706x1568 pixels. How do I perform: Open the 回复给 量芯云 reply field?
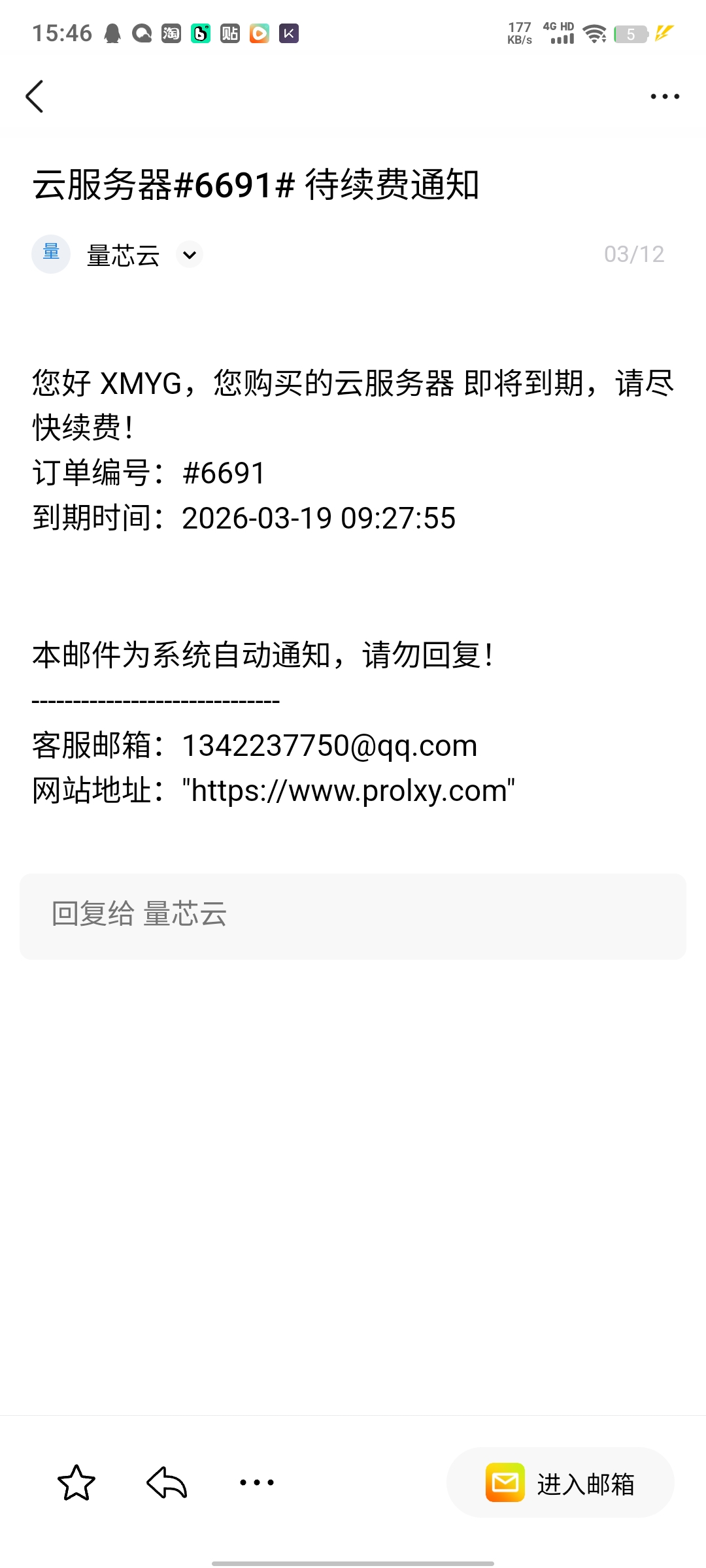pyautogui.click(x=353, y=916)
